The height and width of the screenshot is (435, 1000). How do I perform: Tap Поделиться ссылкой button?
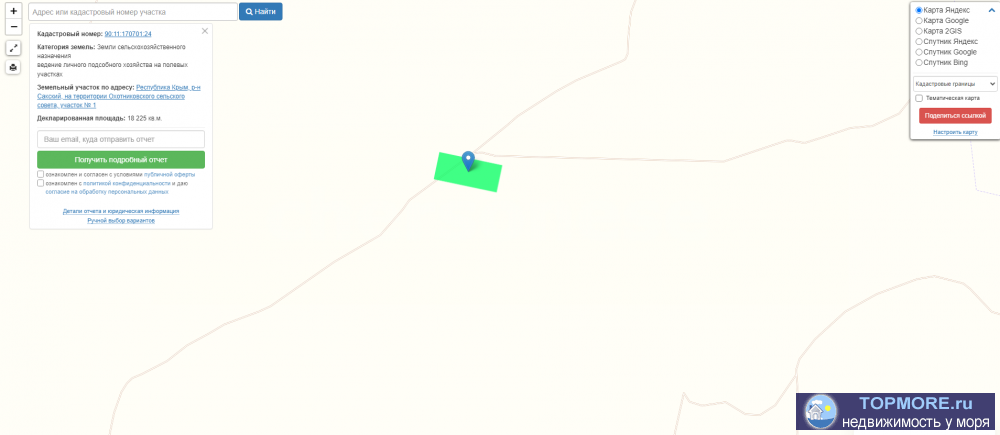[x=955, y=116]
